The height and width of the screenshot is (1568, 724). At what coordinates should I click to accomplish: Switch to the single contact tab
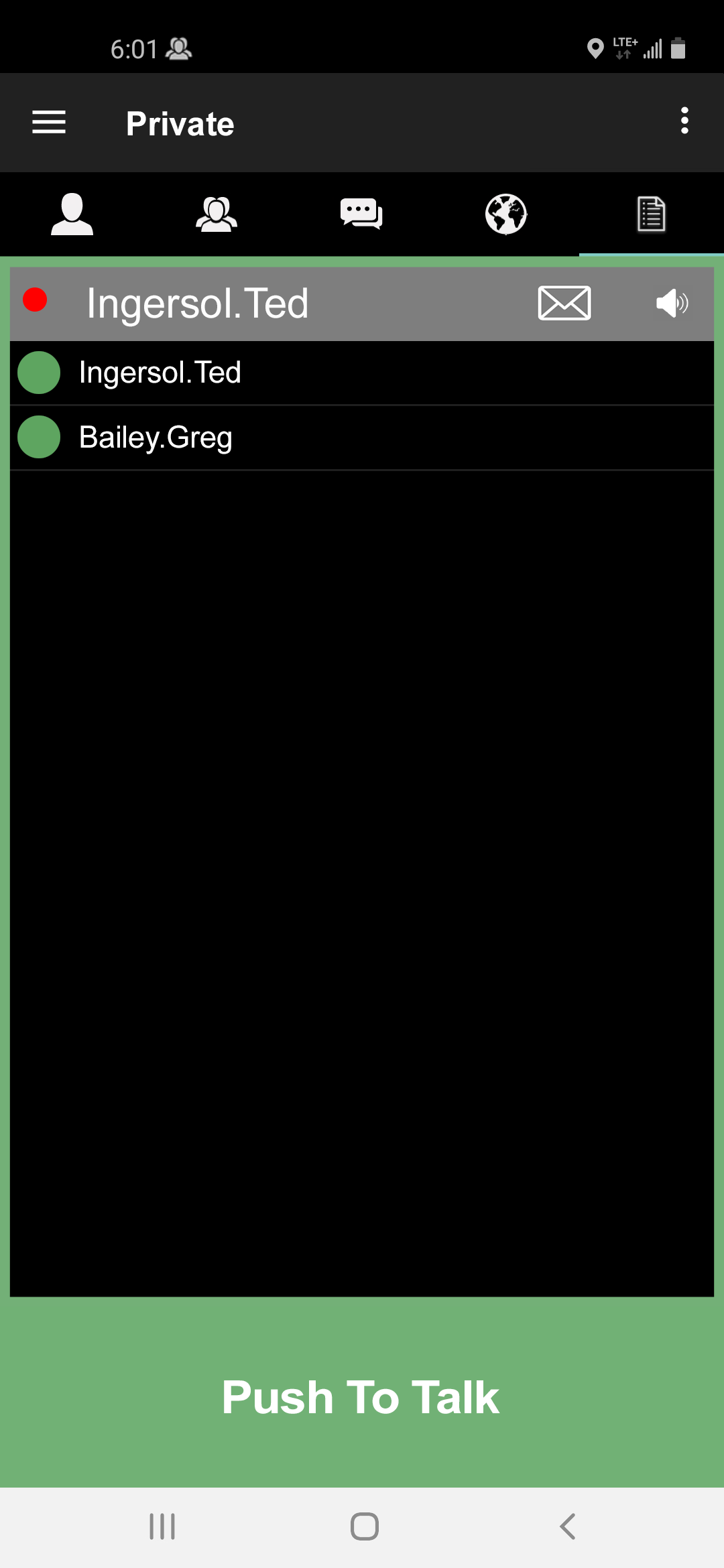pos(72,214)
